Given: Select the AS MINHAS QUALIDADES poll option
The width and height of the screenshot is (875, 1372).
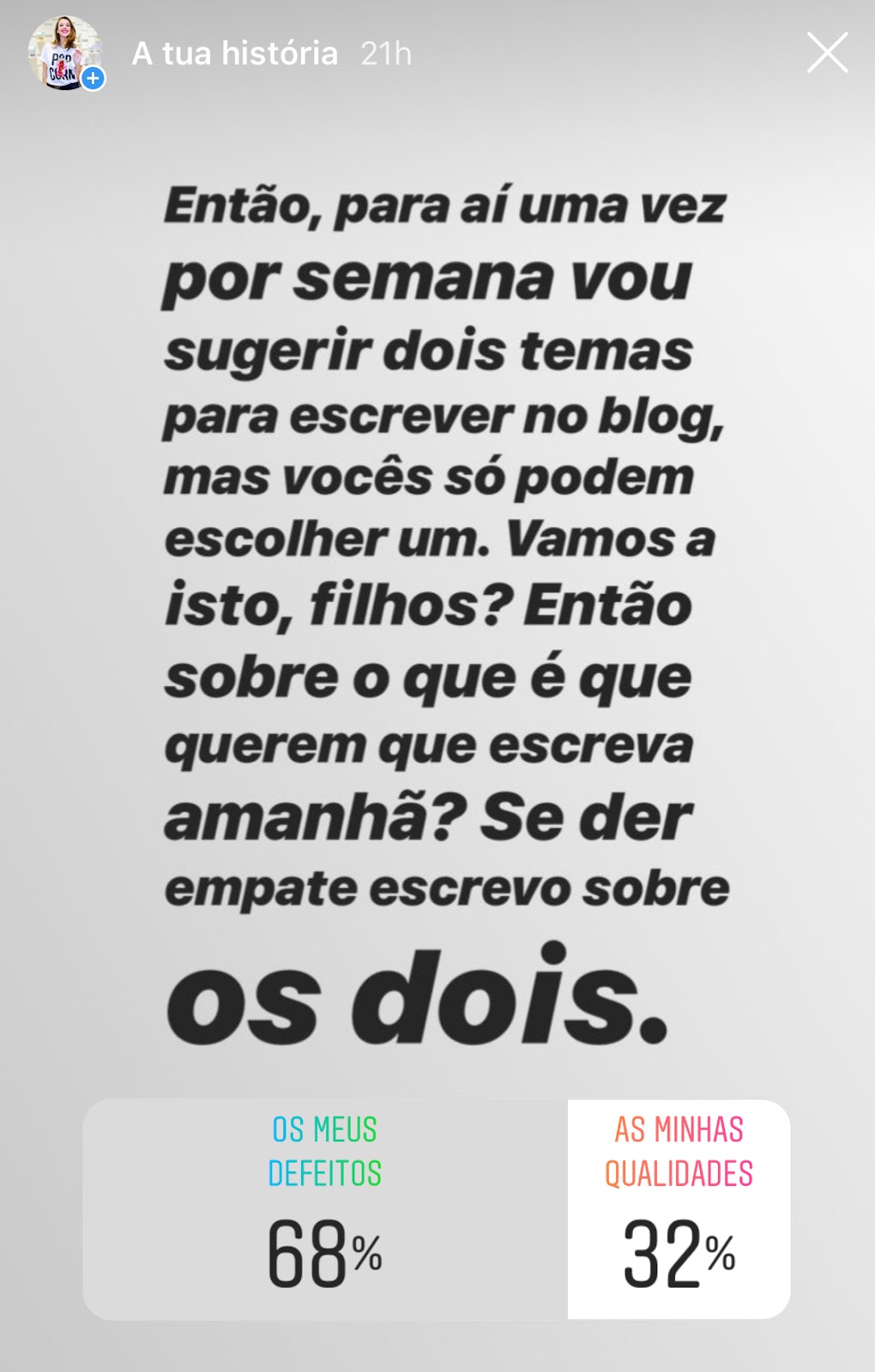Looking at the screenshot, I should pyautogui.click(x=679, y=1209).
